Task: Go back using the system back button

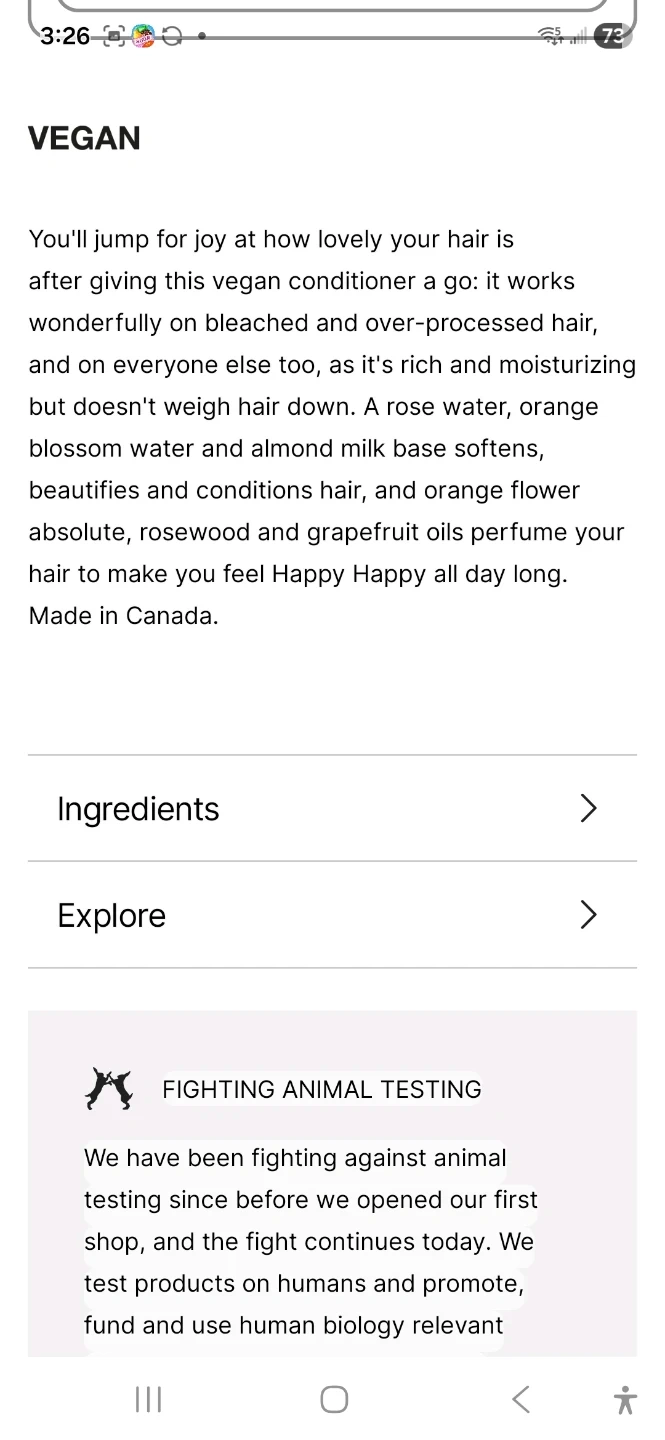Action: point(520,1399)
